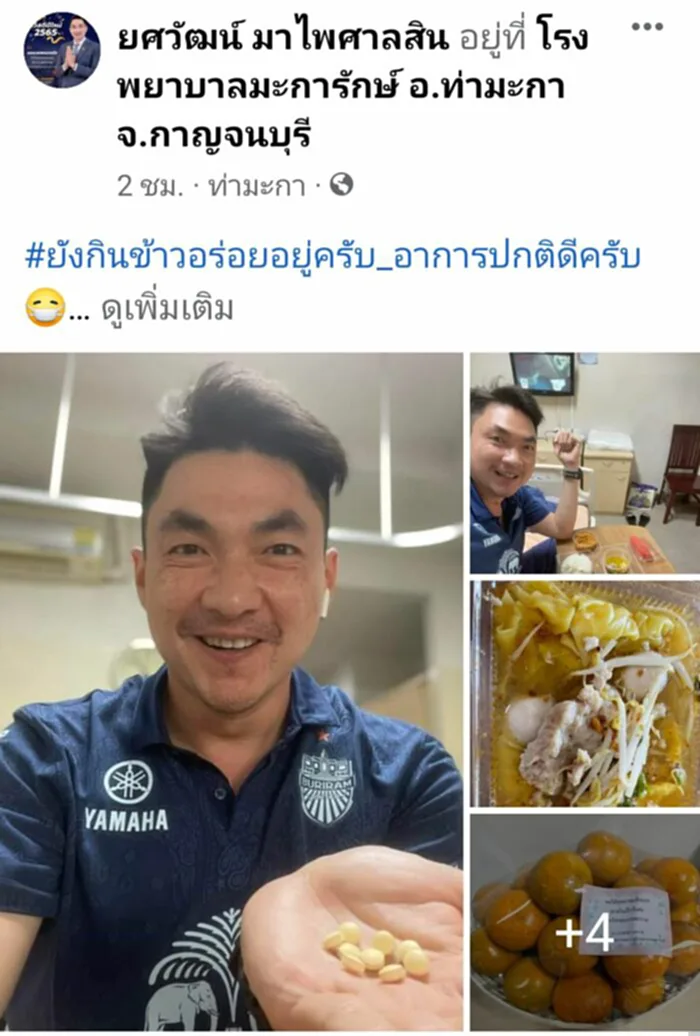Screen dimensions: 700x1036
Task: Open the noodle dish photo
Action: (585, 693)
